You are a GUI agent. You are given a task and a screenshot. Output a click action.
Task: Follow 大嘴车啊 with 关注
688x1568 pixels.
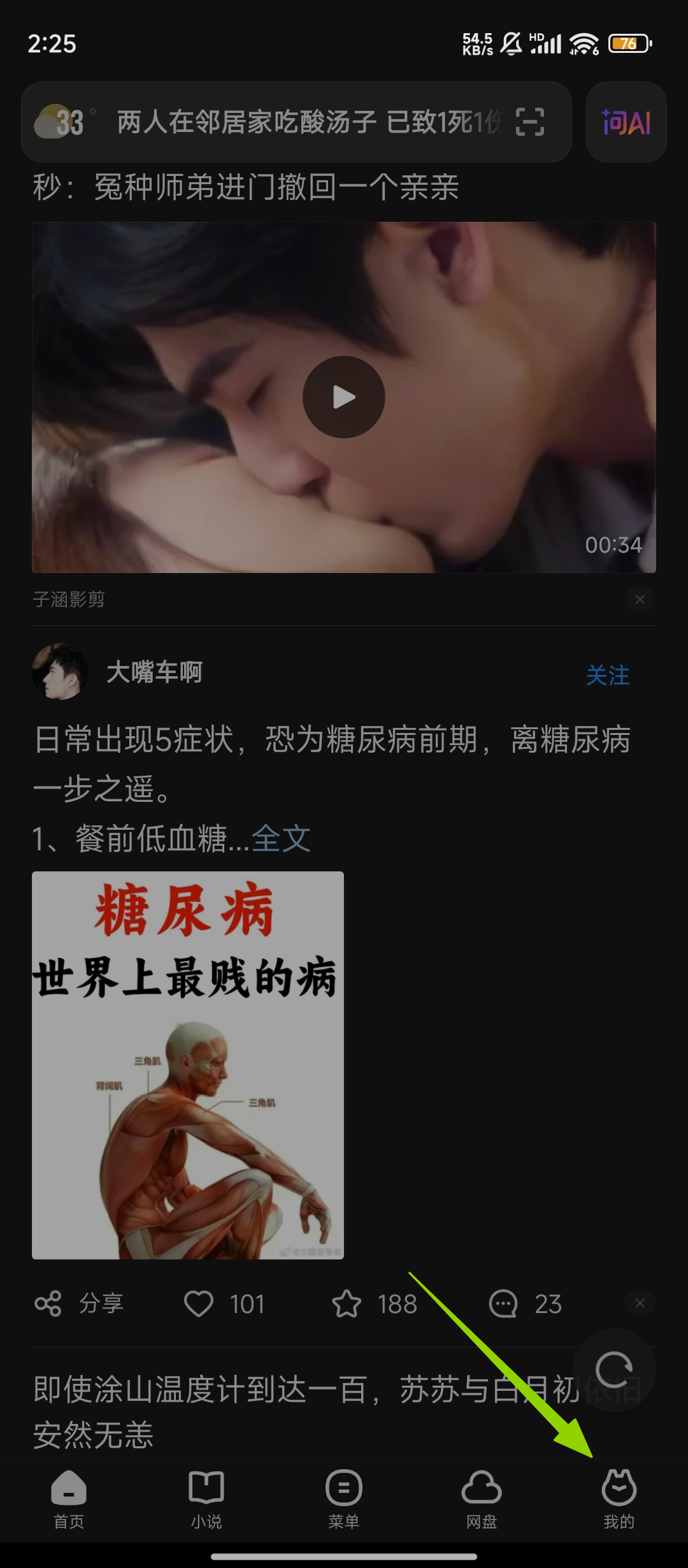coord(607,675)
